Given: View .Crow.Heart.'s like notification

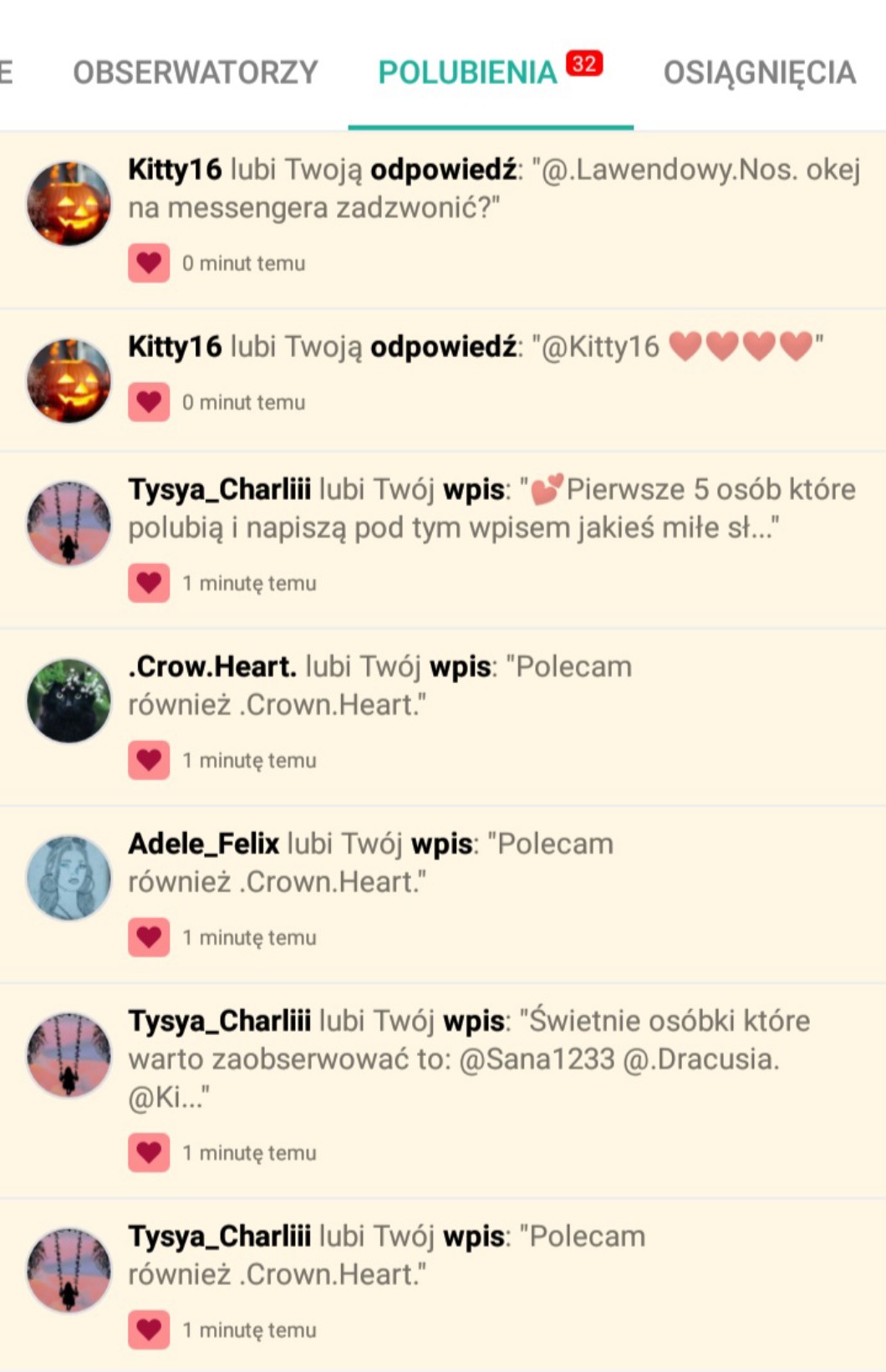Looking at the screenshot, I should (x=379, y=686).
